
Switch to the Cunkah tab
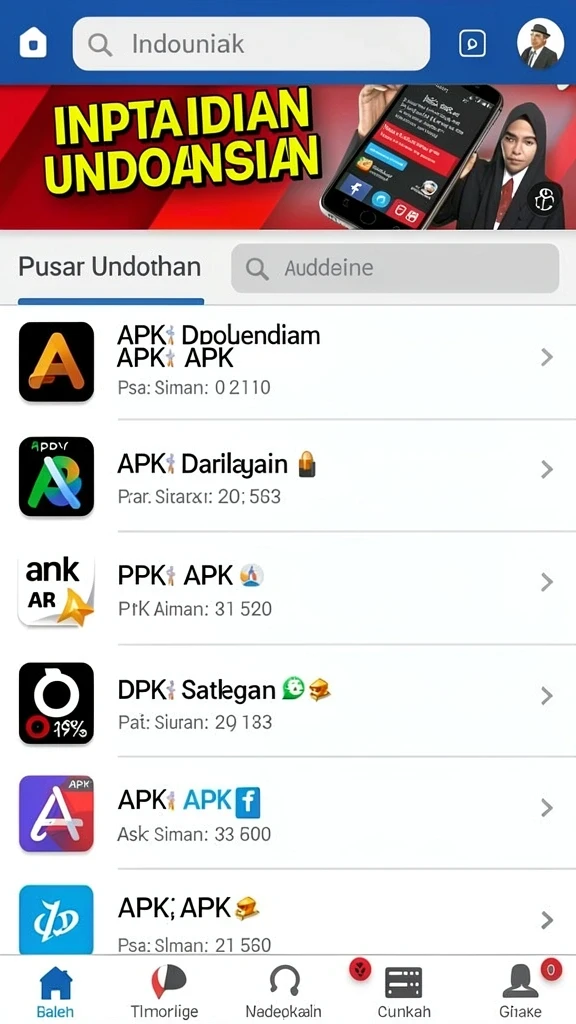(404, 991)
